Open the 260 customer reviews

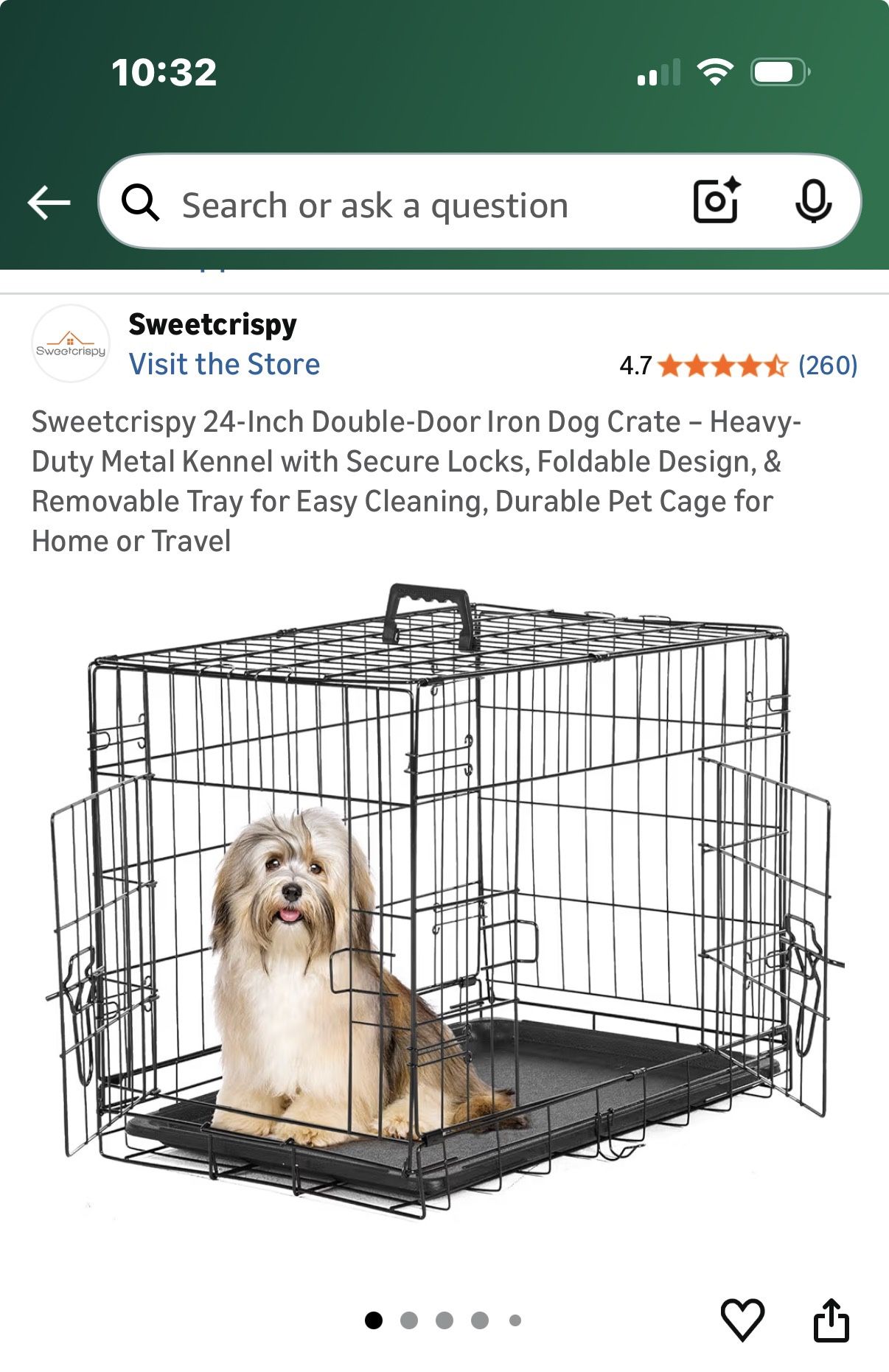827,365
